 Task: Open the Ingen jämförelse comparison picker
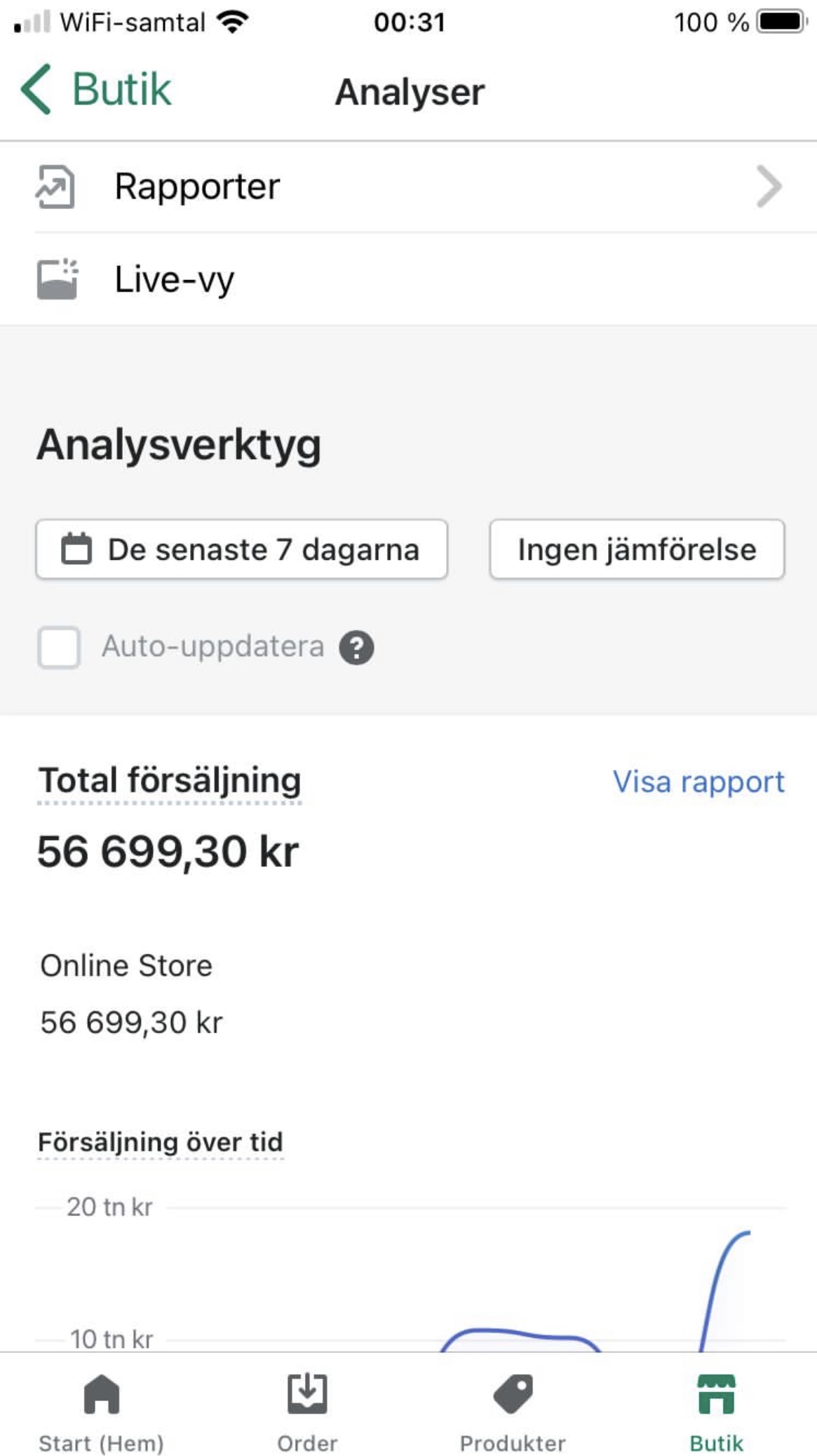pyautogui.click(x=637, y=549)
